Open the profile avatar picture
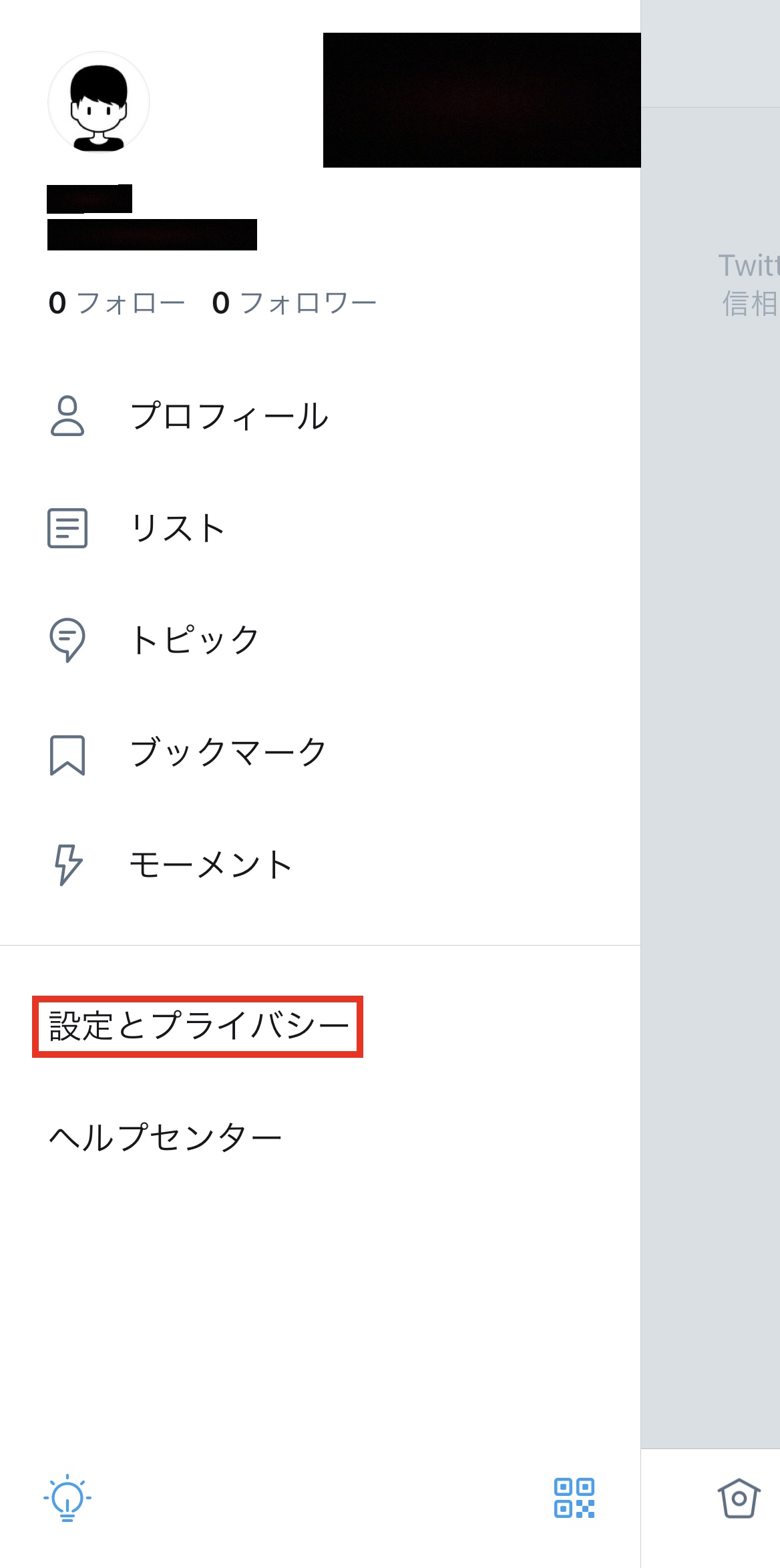Viewport: 780px width, 1568px height. tap(99, 102)
